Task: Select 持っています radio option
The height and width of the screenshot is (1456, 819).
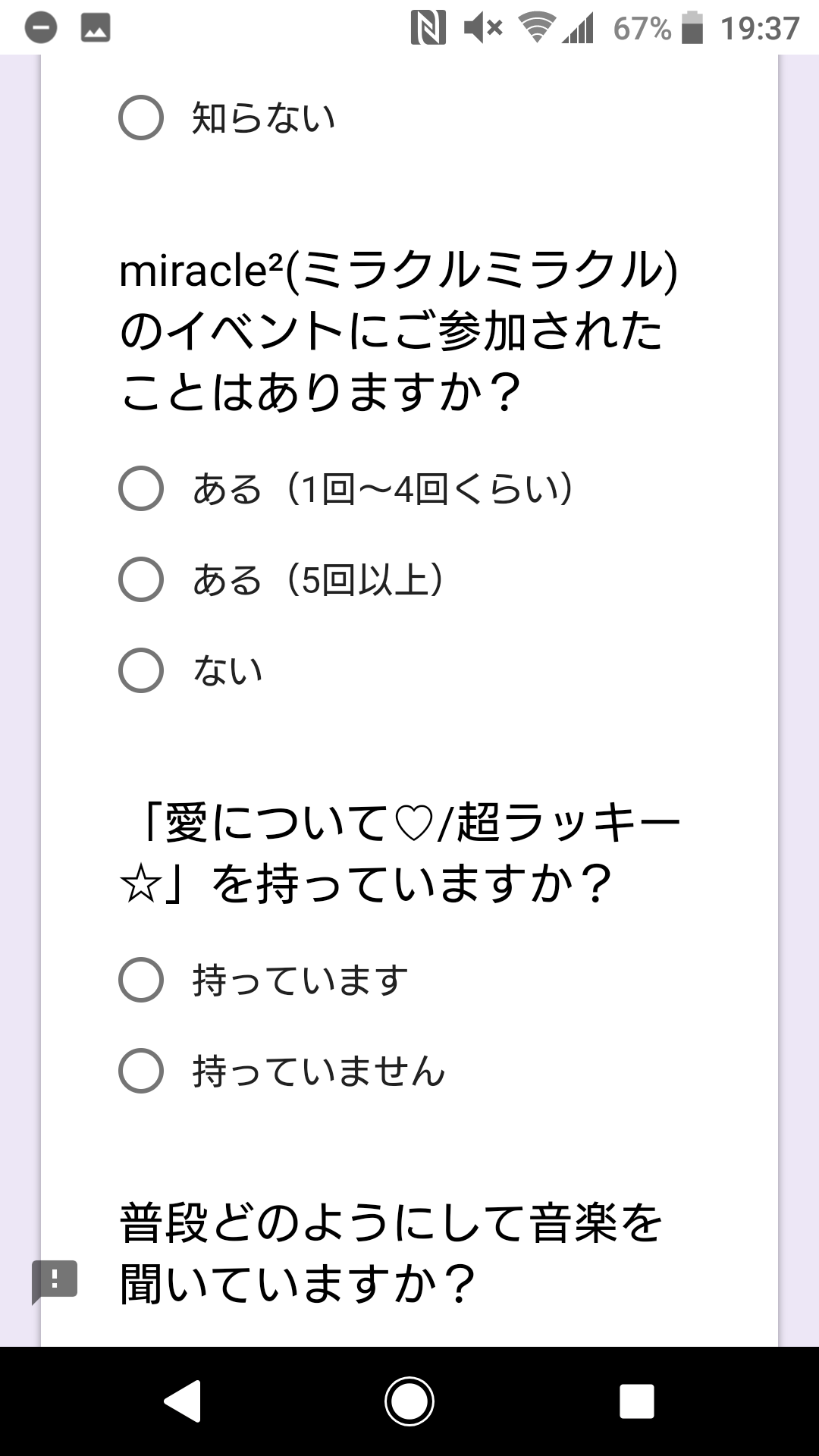Action: coord(141,980)
